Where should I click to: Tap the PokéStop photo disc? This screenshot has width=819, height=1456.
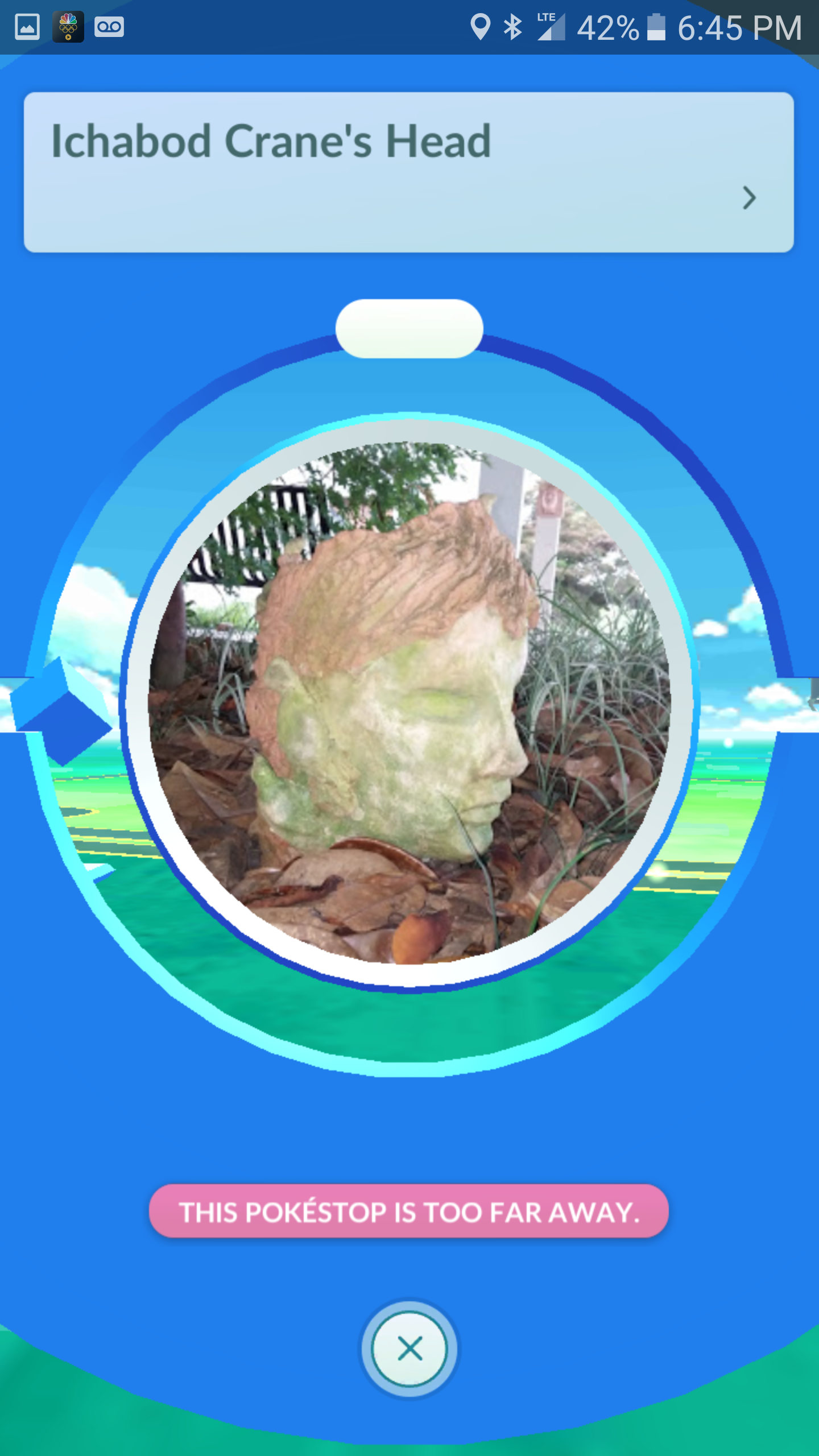[x=409, y=703]
